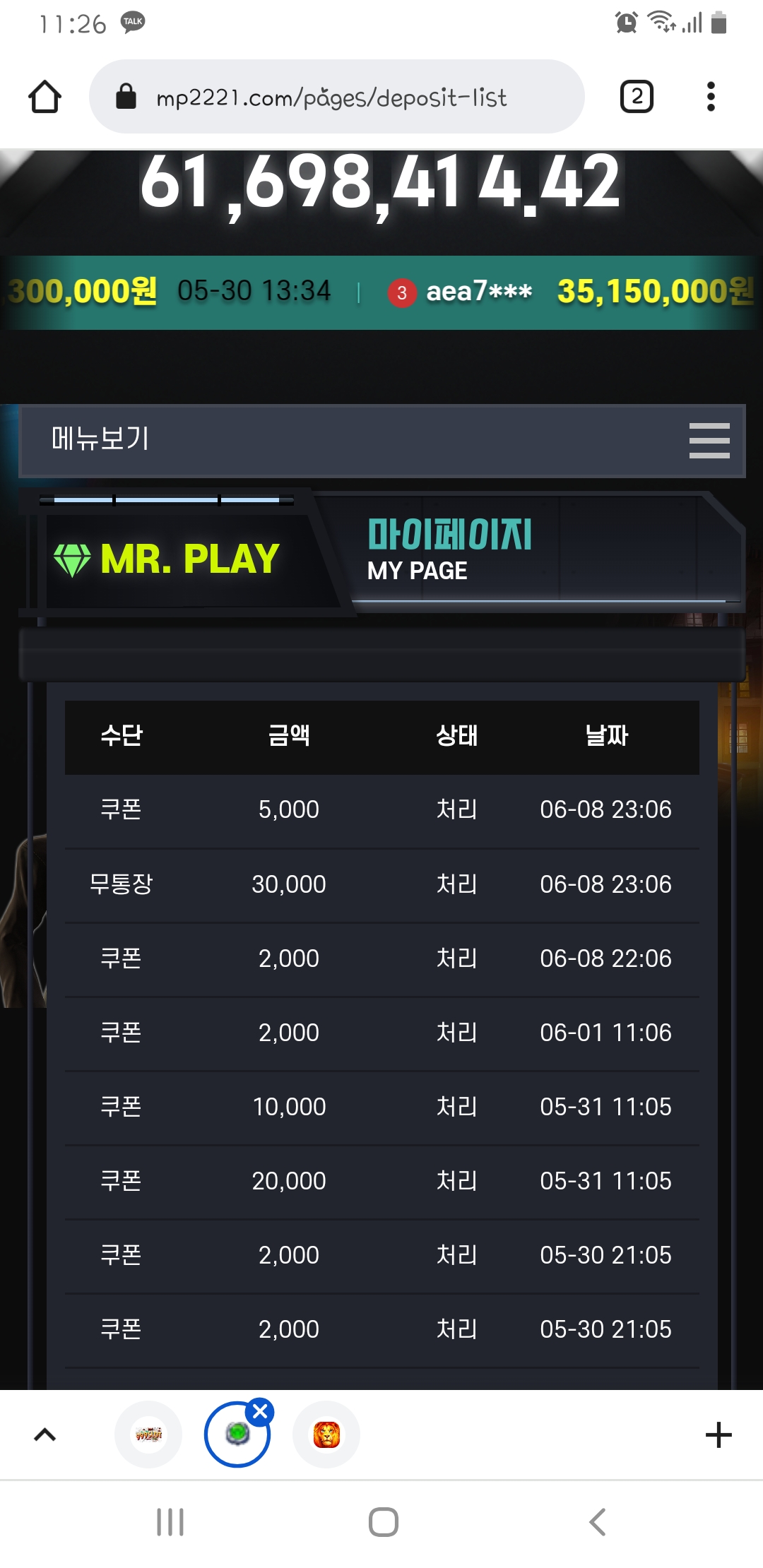763x1568 pixels.
Task: Add a new browser tab
Action: [x=718, y=1435]
